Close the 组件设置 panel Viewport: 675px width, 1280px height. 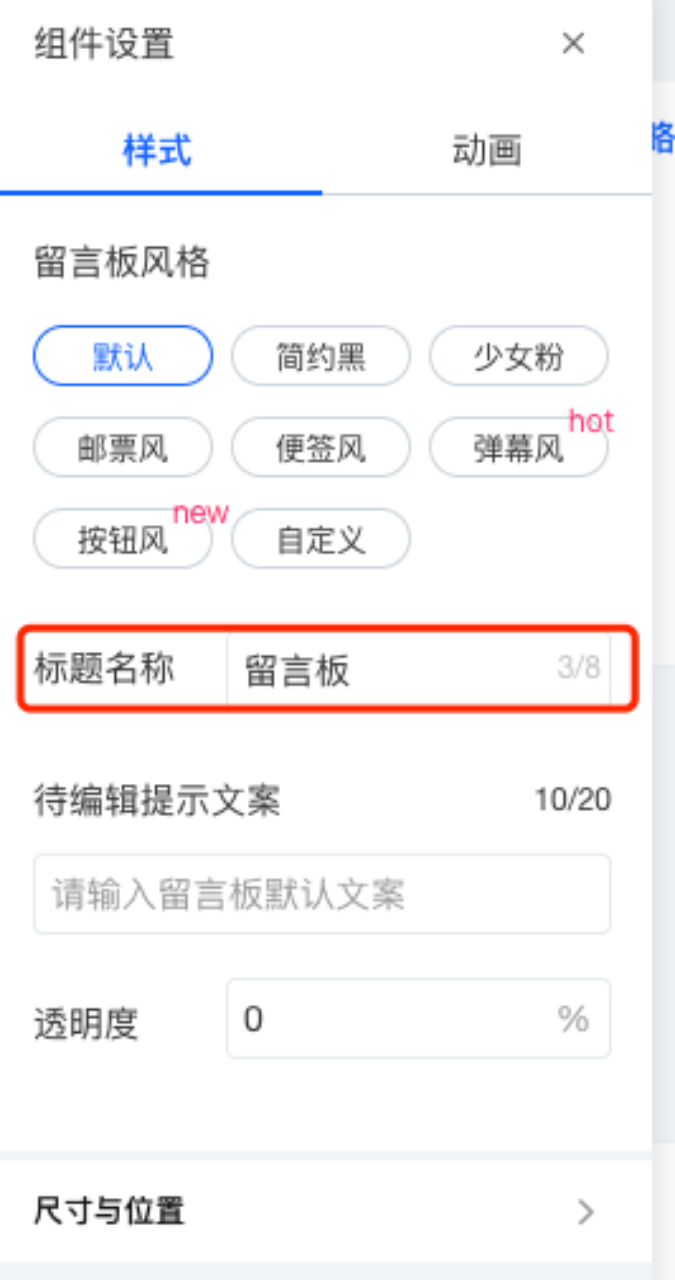[x=573, y=43]
